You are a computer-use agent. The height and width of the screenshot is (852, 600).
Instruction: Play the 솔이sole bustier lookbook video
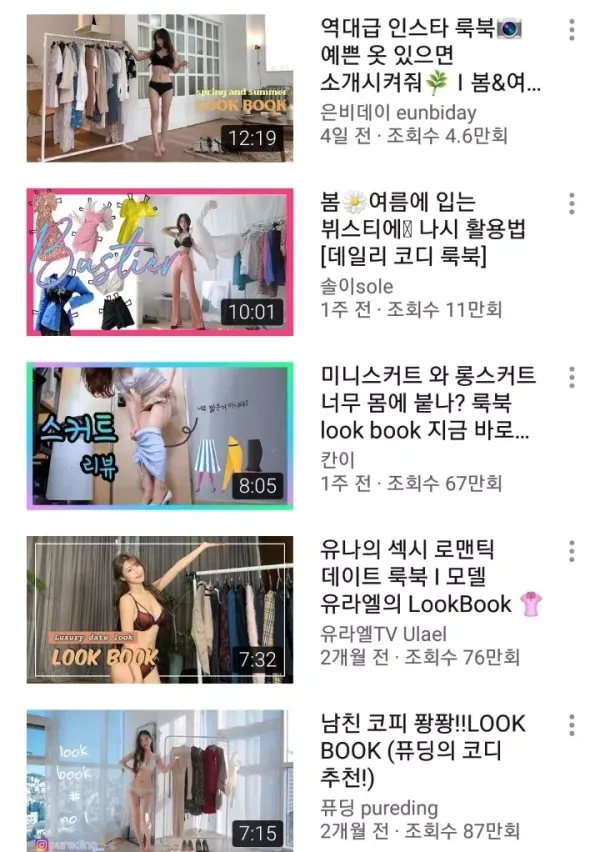click(160, 261)
